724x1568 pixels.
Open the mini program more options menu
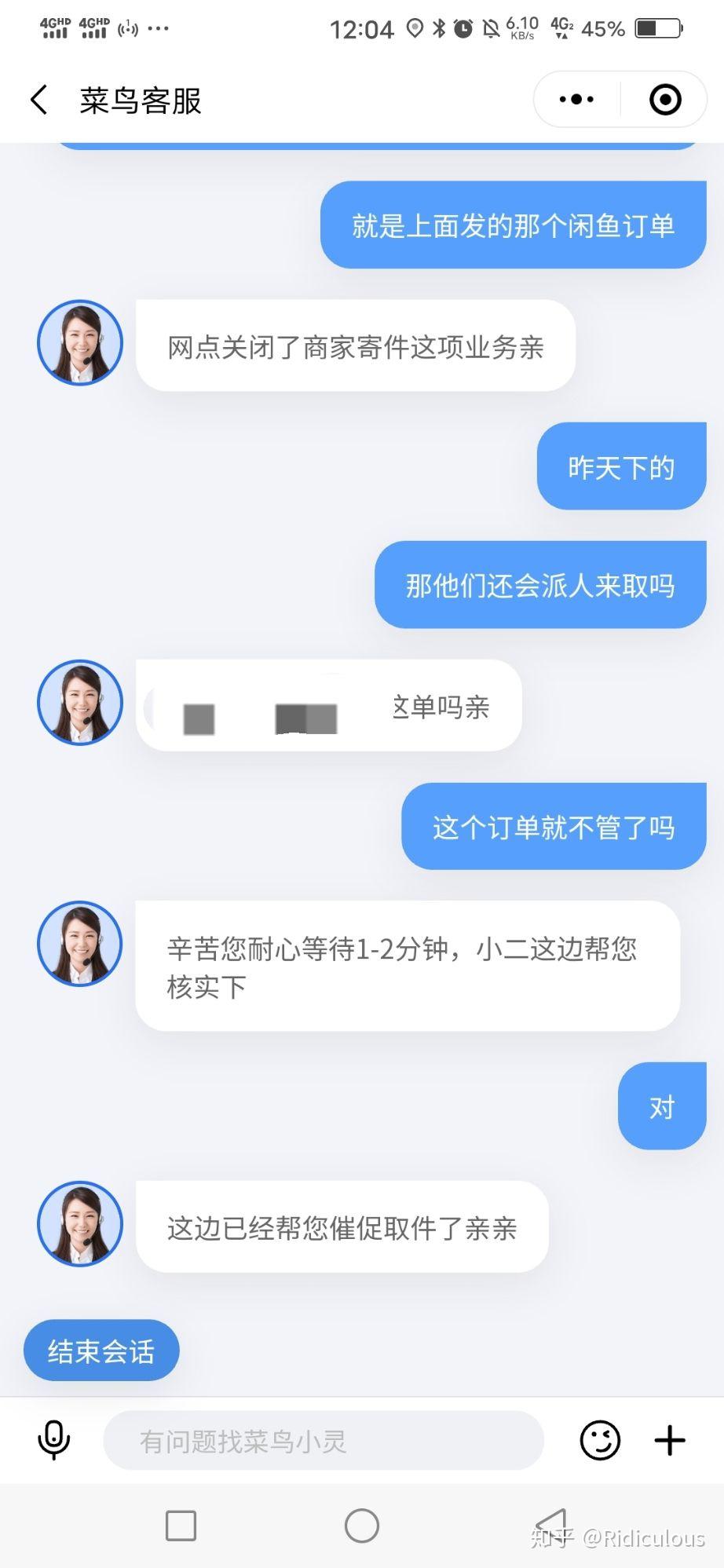click(x=576, y=100)
